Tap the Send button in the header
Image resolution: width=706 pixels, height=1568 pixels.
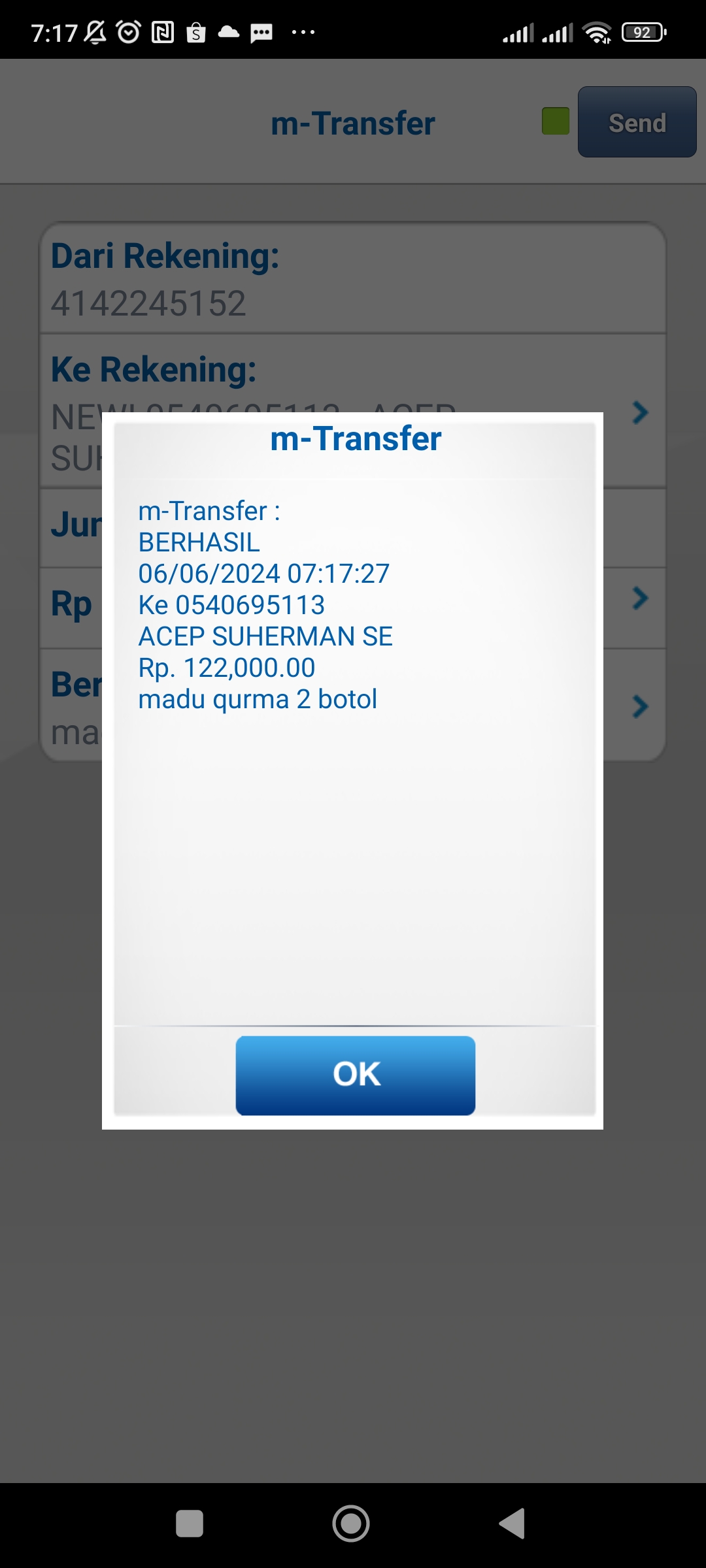[637, 122]
